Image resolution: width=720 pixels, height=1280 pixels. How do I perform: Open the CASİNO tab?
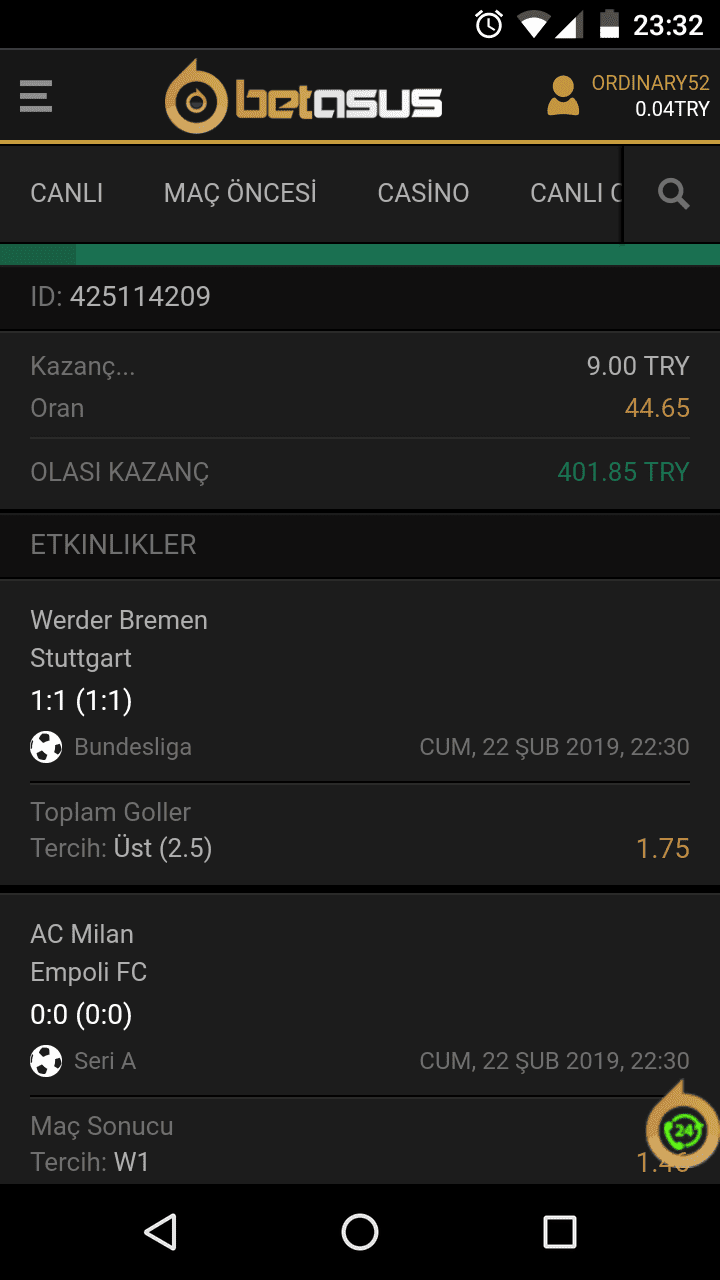coord(423,193)
